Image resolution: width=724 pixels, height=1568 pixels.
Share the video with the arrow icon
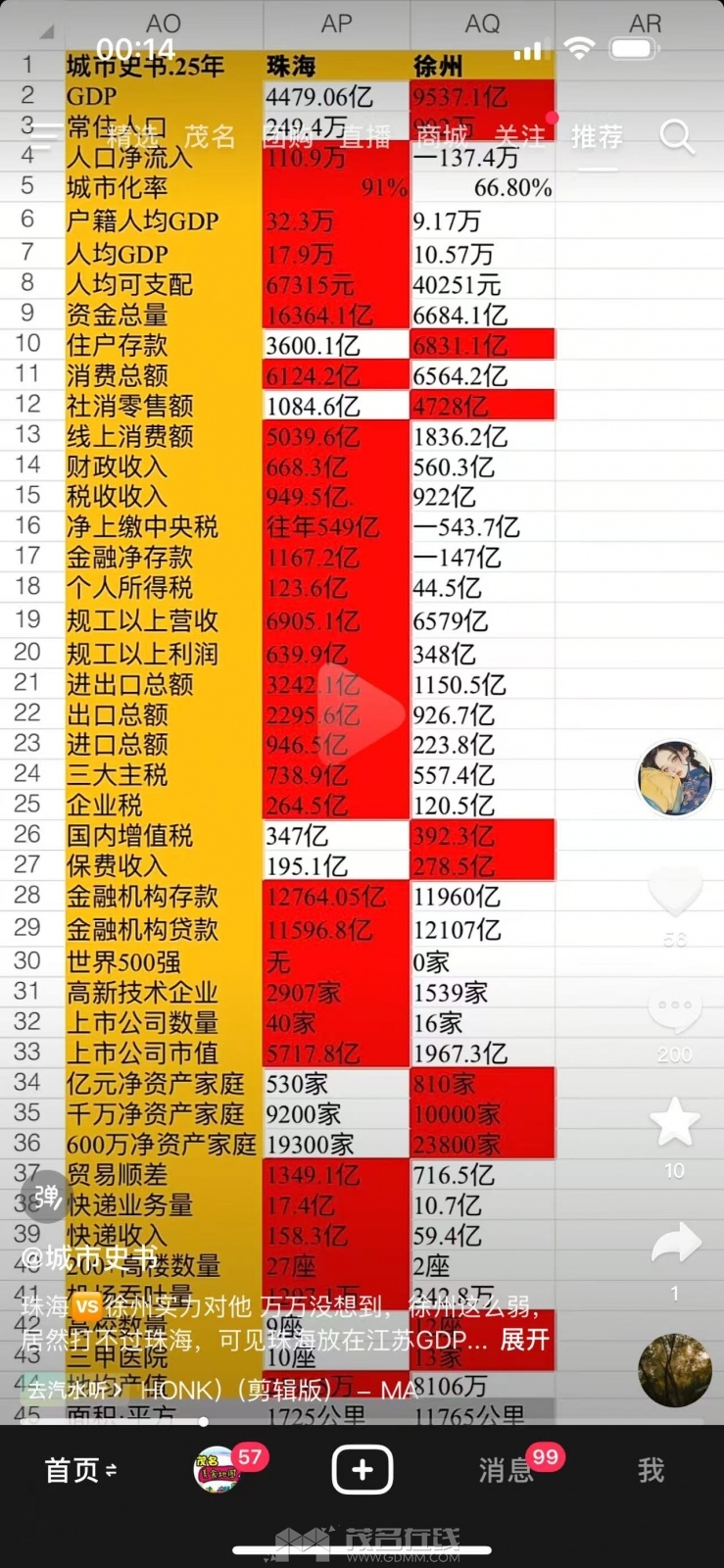point(675,1243)
